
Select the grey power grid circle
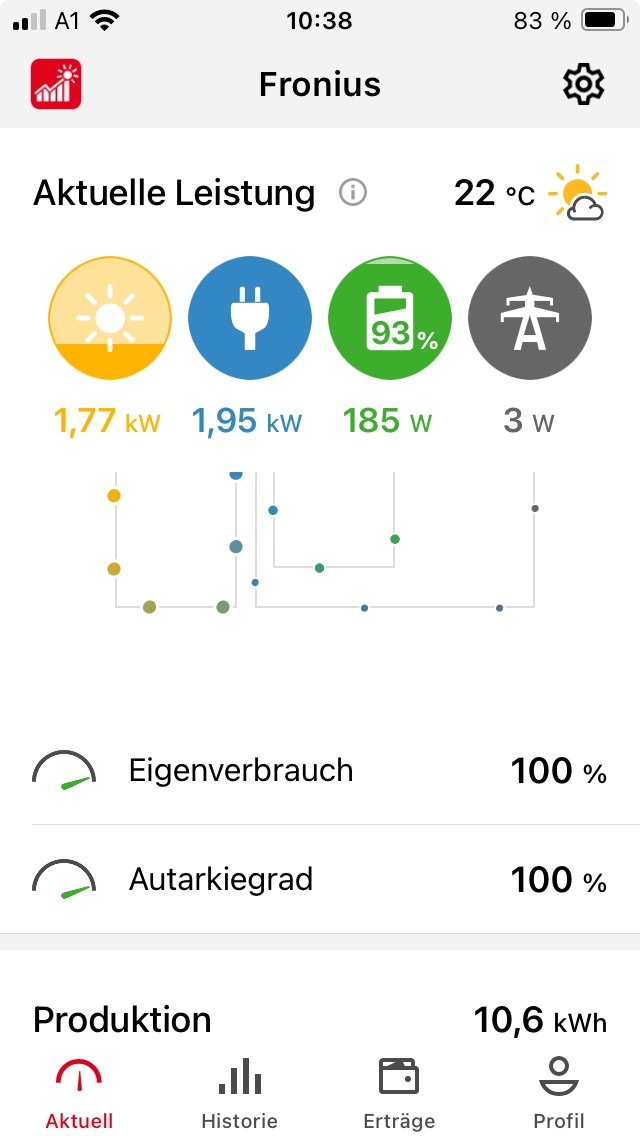530,318
